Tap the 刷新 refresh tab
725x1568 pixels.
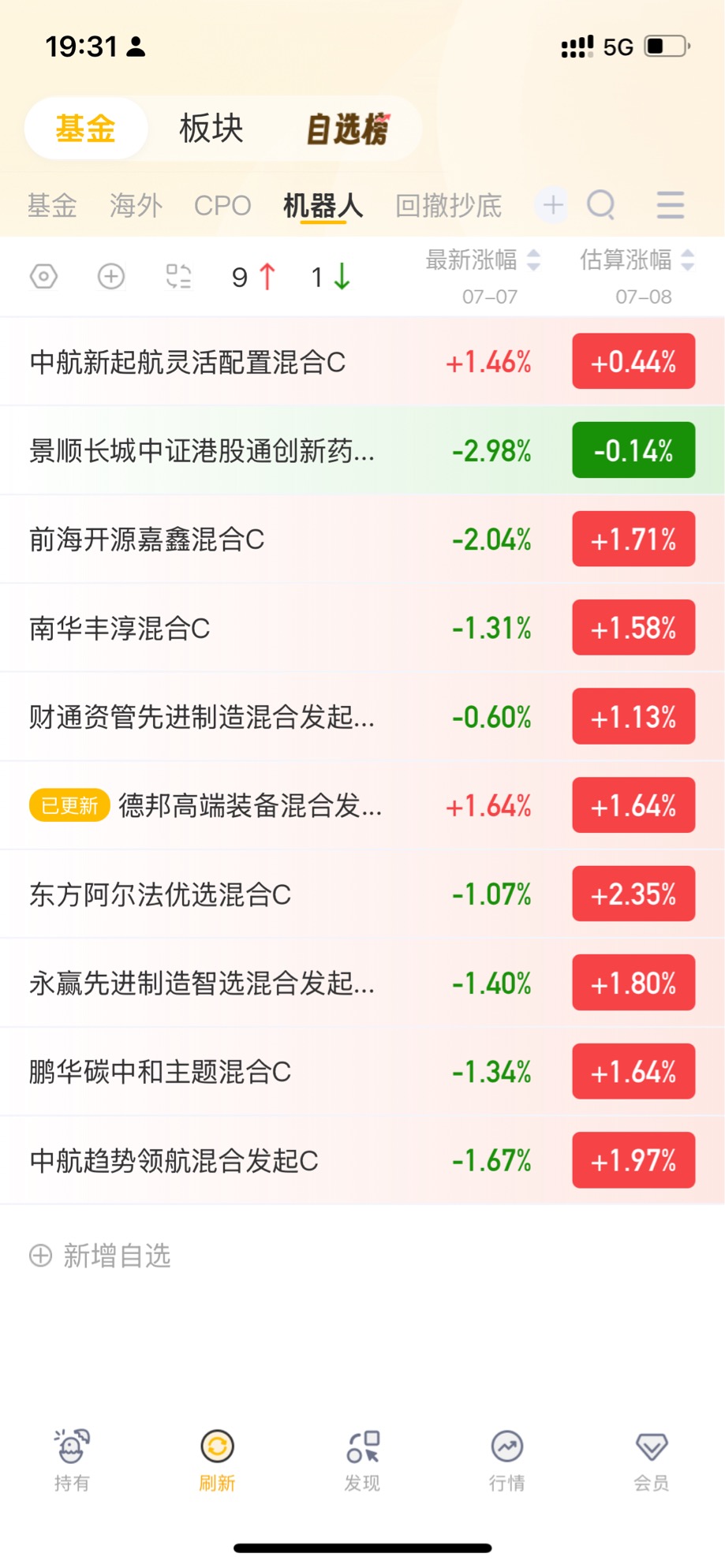[x=217, y=1460]
